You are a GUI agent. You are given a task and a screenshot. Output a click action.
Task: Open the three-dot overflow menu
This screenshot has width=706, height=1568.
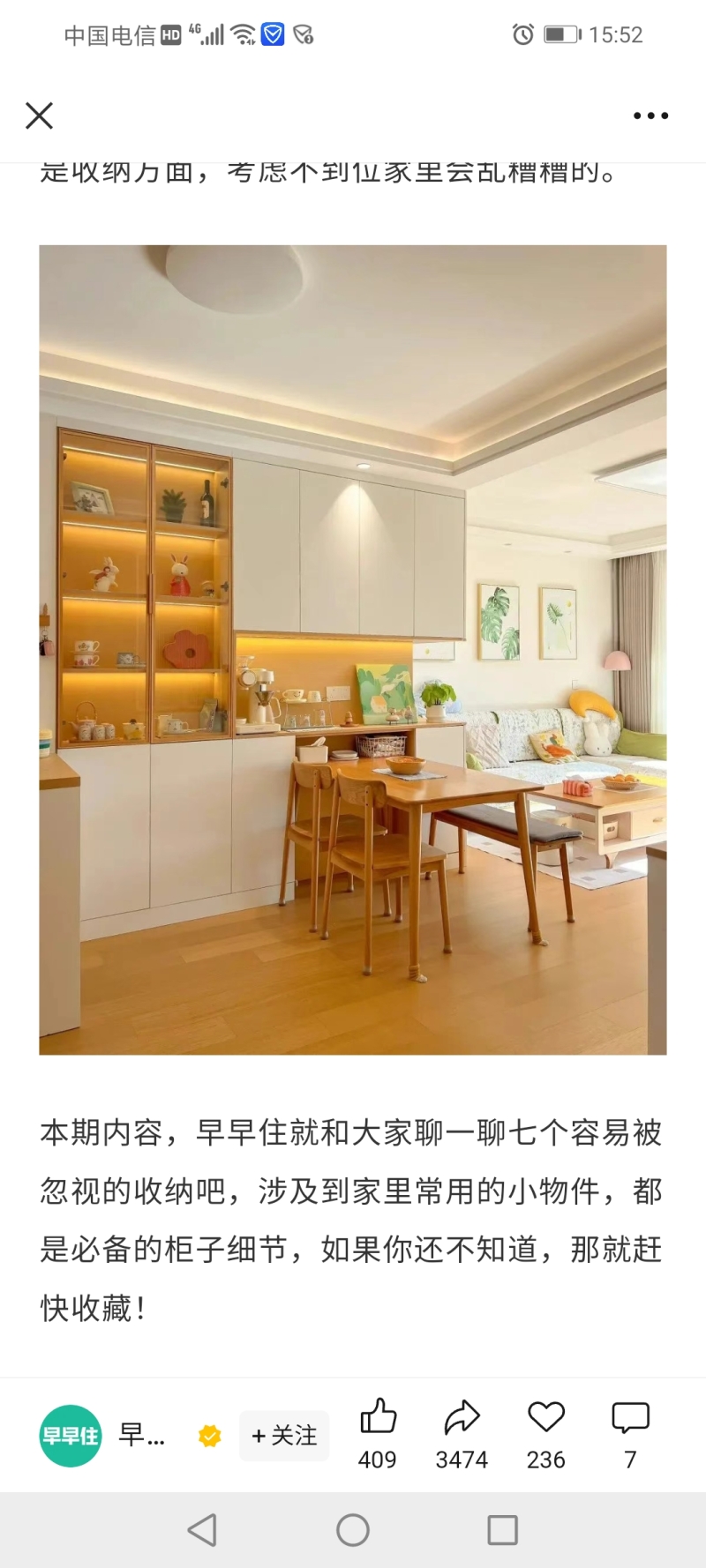click(650, 116)
